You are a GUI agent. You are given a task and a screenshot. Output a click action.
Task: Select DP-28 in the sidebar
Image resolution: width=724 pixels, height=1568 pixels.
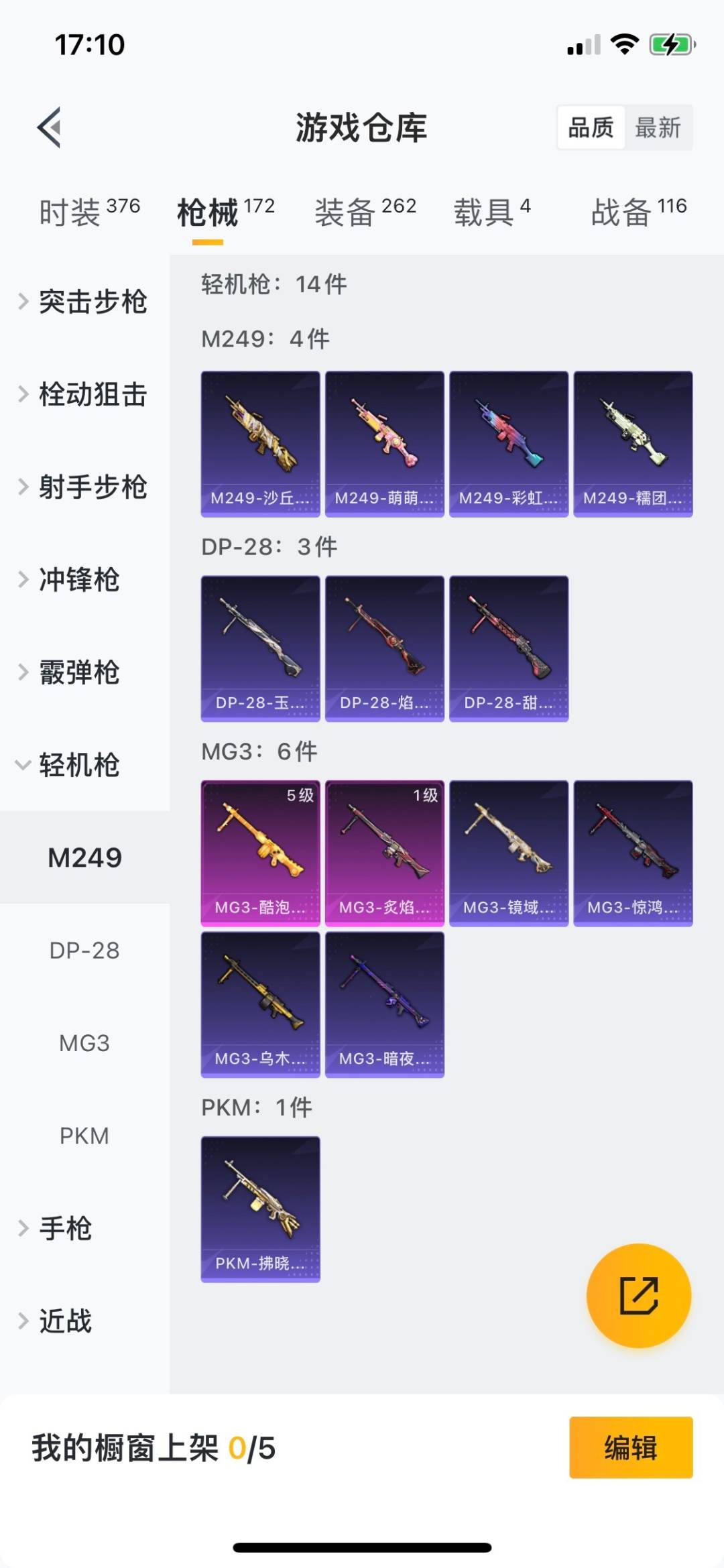point(84,951)
